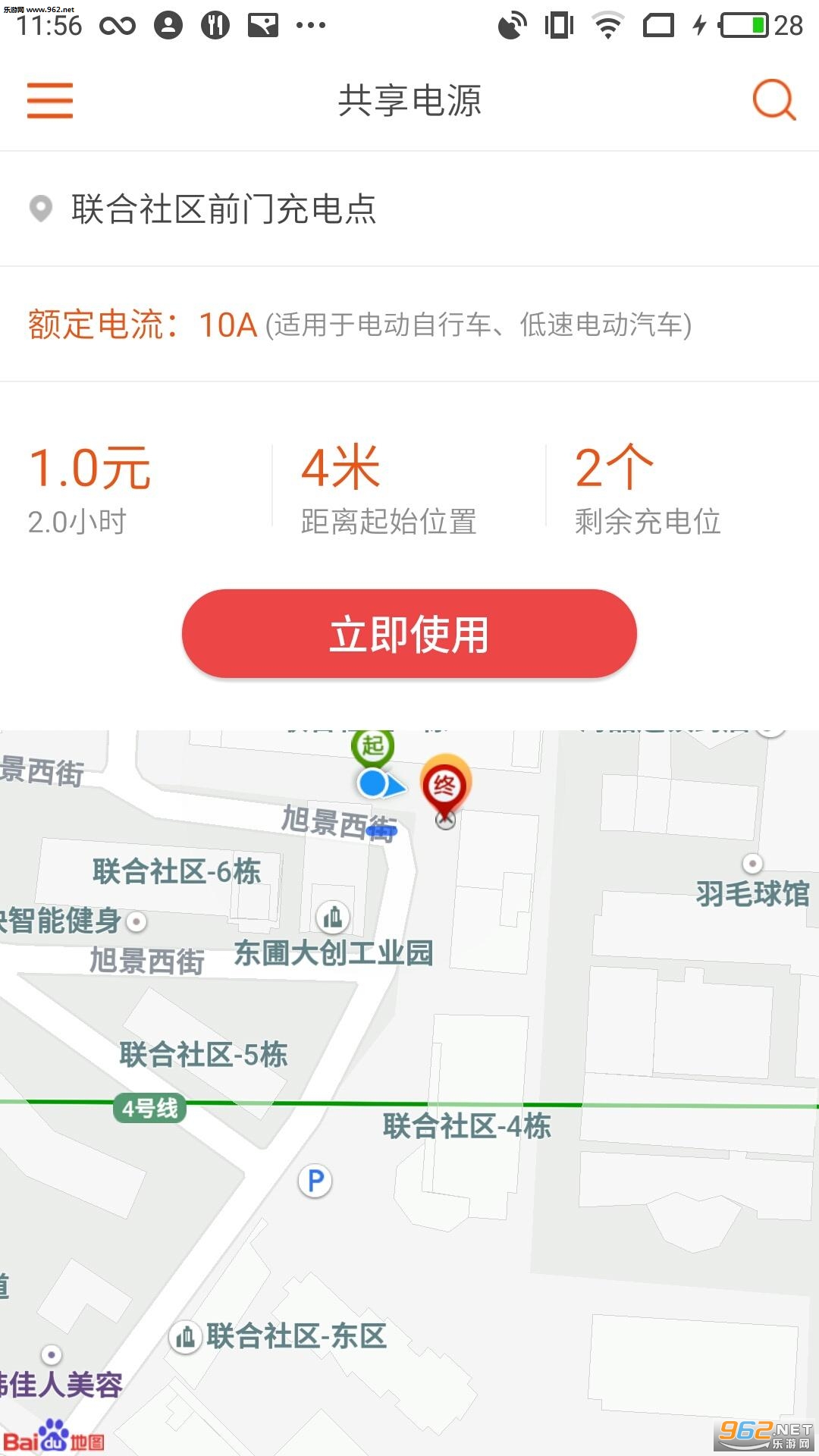Select the 联合社区前门充电点 location row
The width and height of the screenshot is (819, 1456).
[409, 209]
